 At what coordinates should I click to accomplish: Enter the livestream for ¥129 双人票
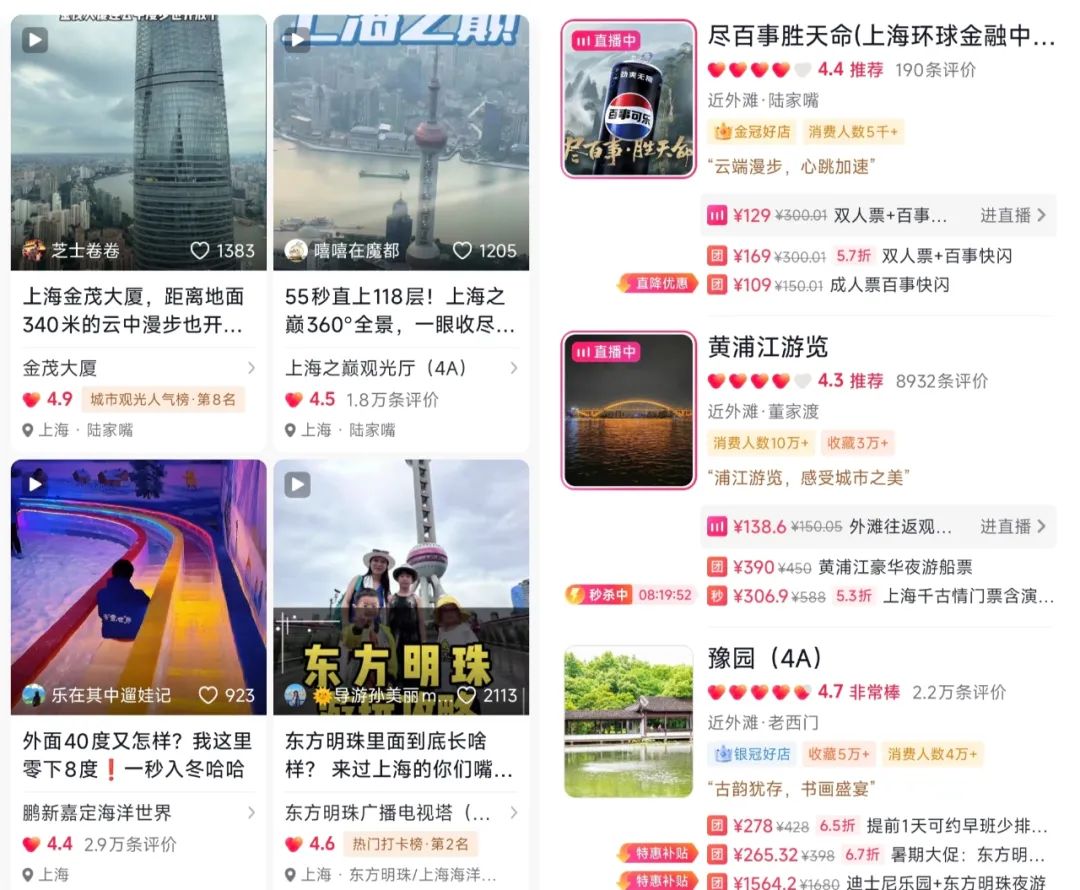(x=1012, y=215)
